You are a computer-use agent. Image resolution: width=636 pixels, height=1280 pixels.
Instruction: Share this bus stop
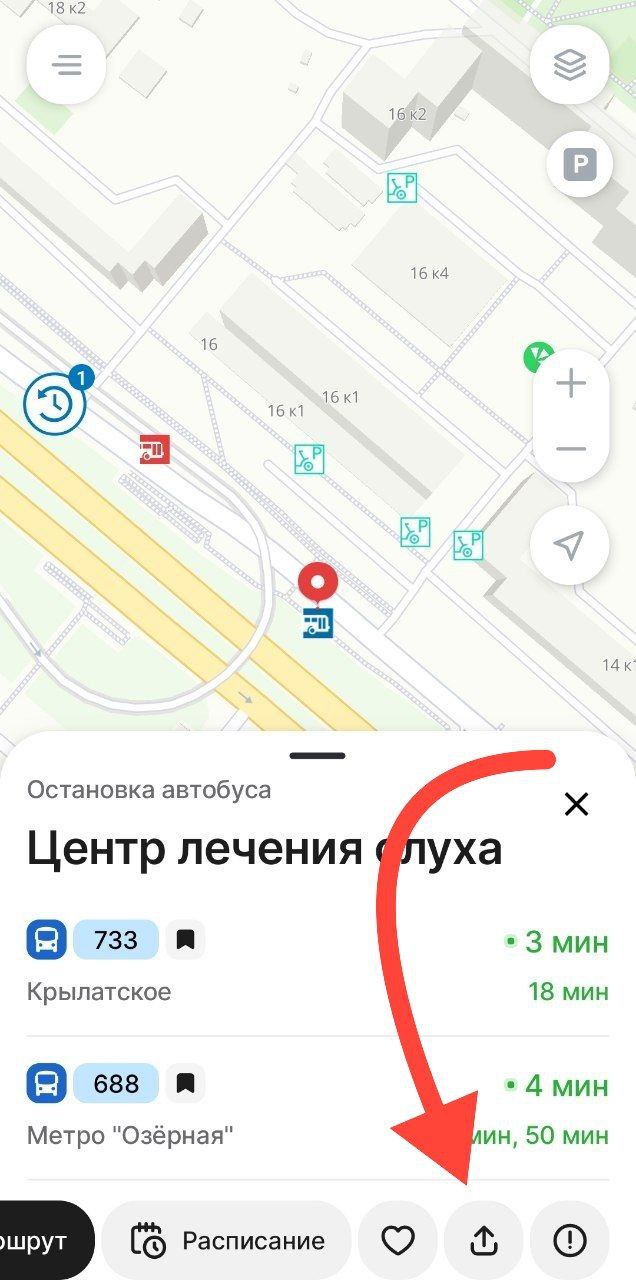pyautogui.click(x=484, y=1241)
